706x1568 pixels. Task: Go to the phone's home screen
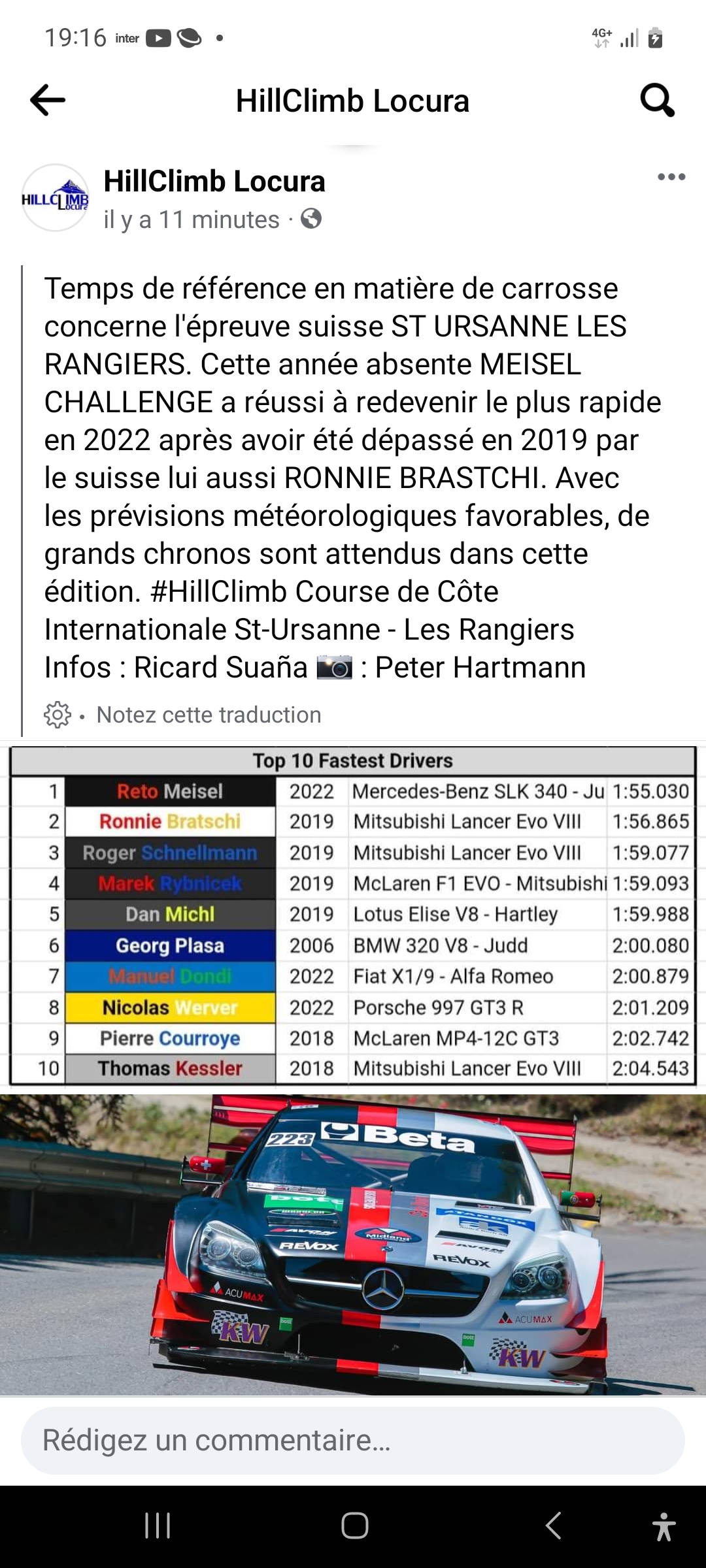(354, 1526)
